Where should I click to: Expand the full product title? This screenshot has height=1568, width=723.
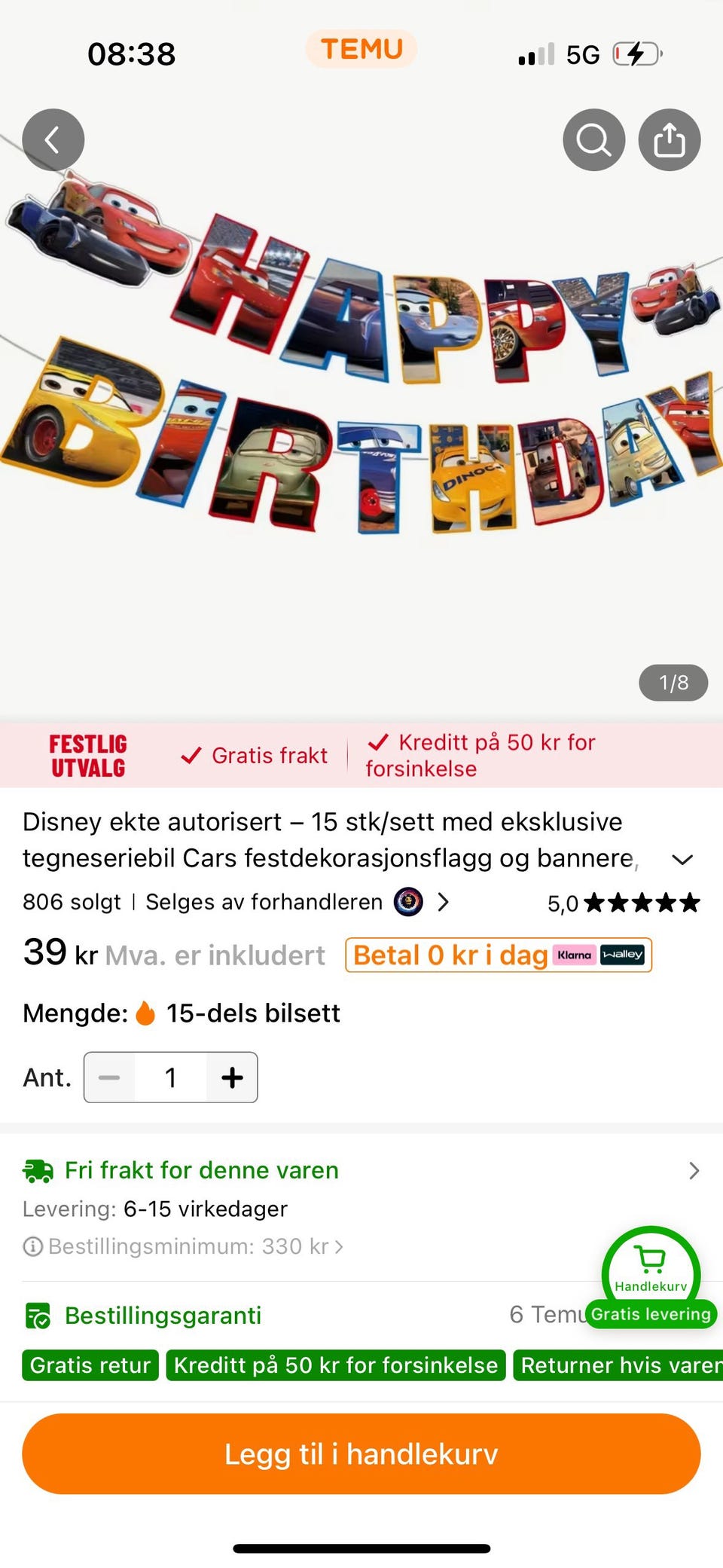click(683, 860)
